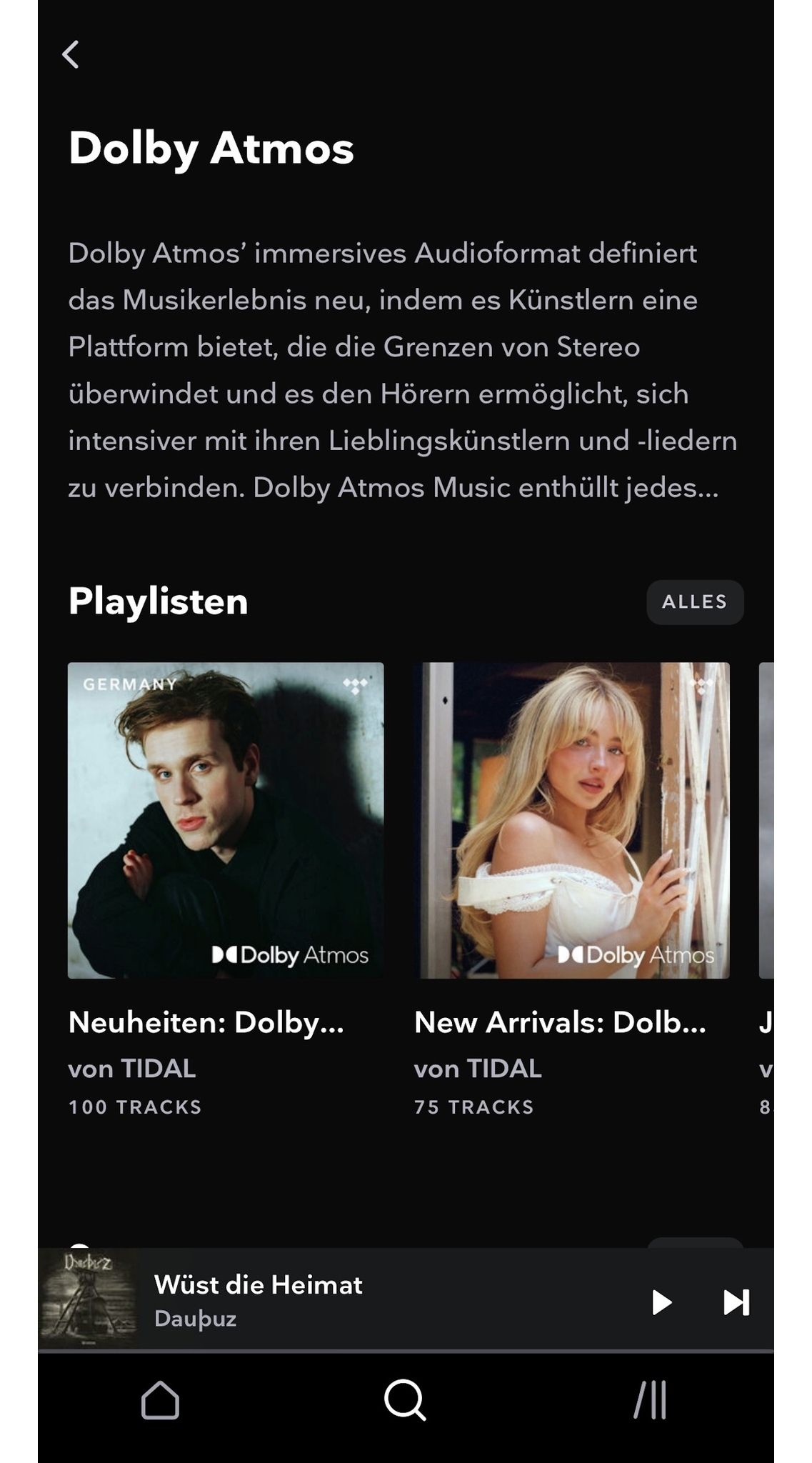The image size is (812, 1463).
Task: Skip to the next track
Action: pyautogui.click(x=736, y=1302)
